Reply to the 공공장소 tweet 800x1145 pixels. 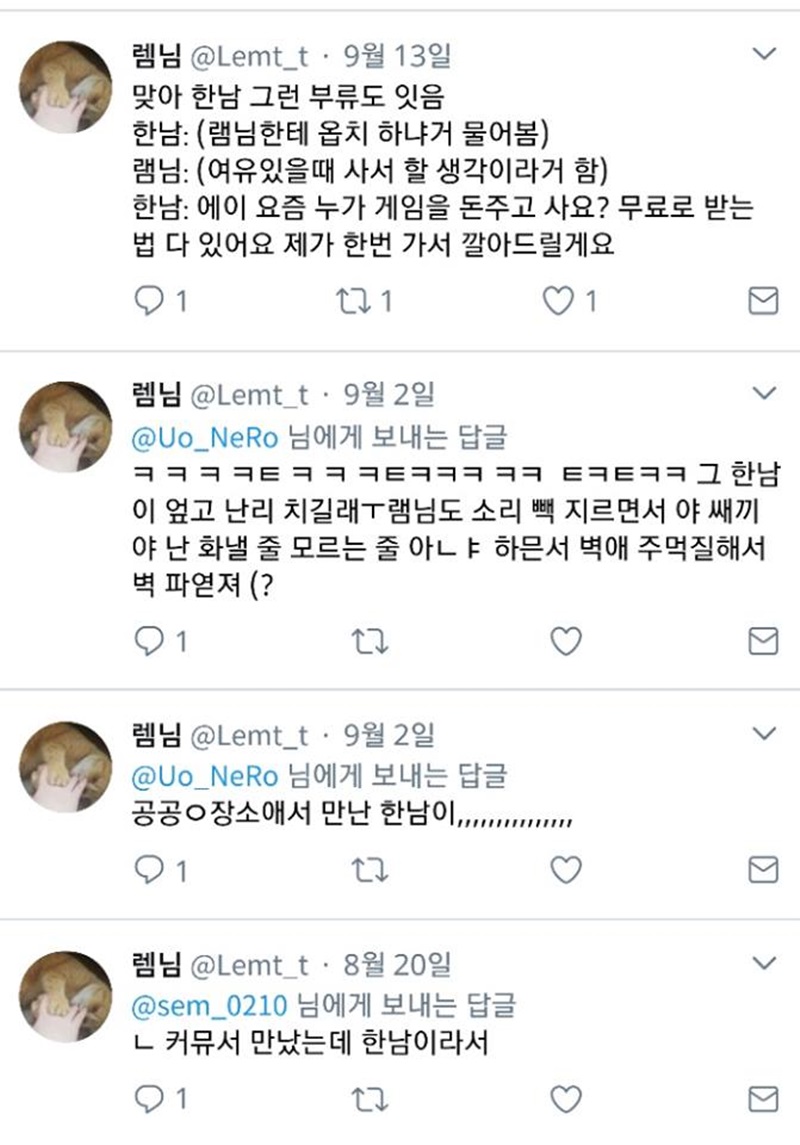150,871
